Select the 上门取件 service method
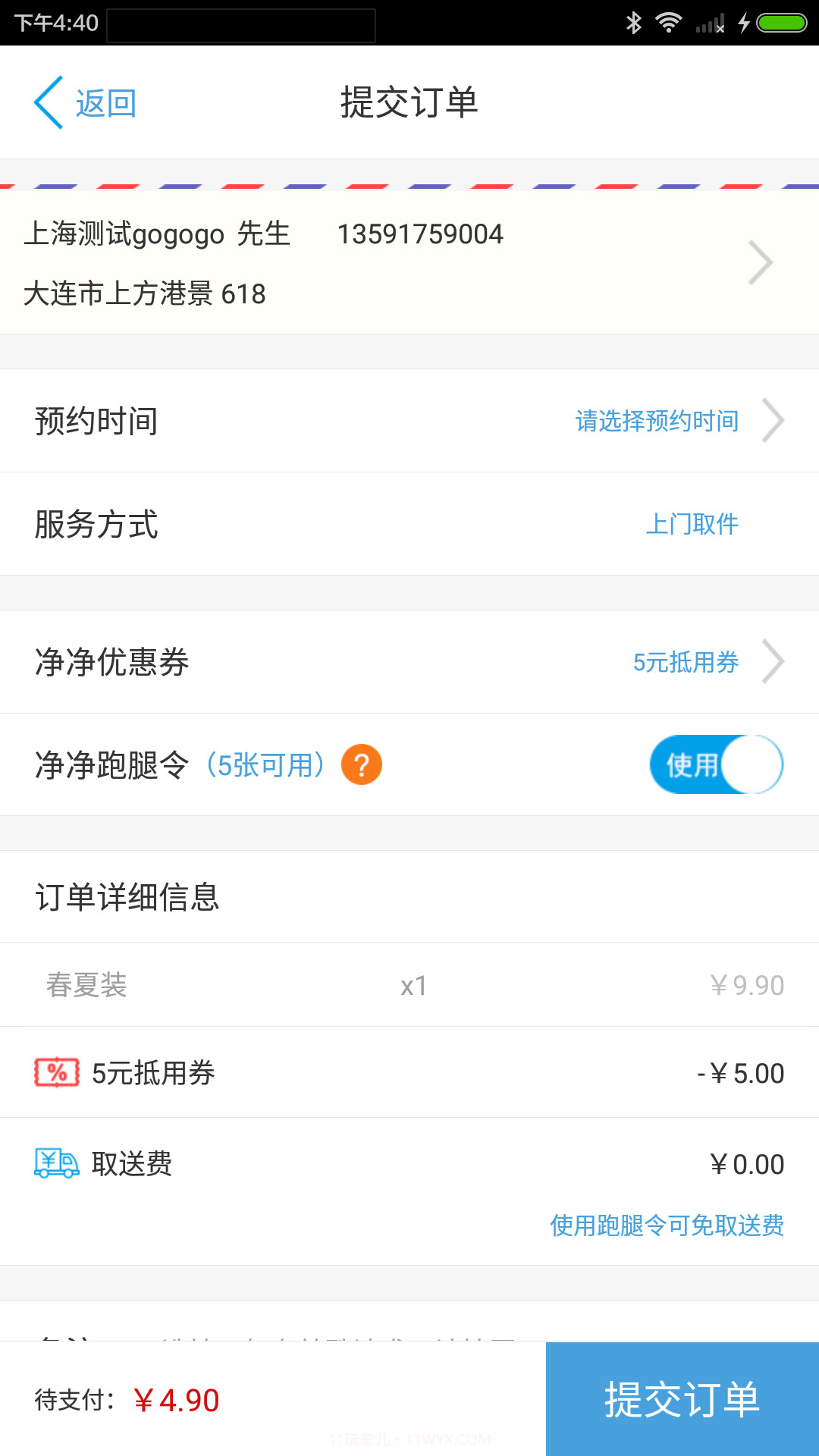819x1456 pixels. (694, 523)
